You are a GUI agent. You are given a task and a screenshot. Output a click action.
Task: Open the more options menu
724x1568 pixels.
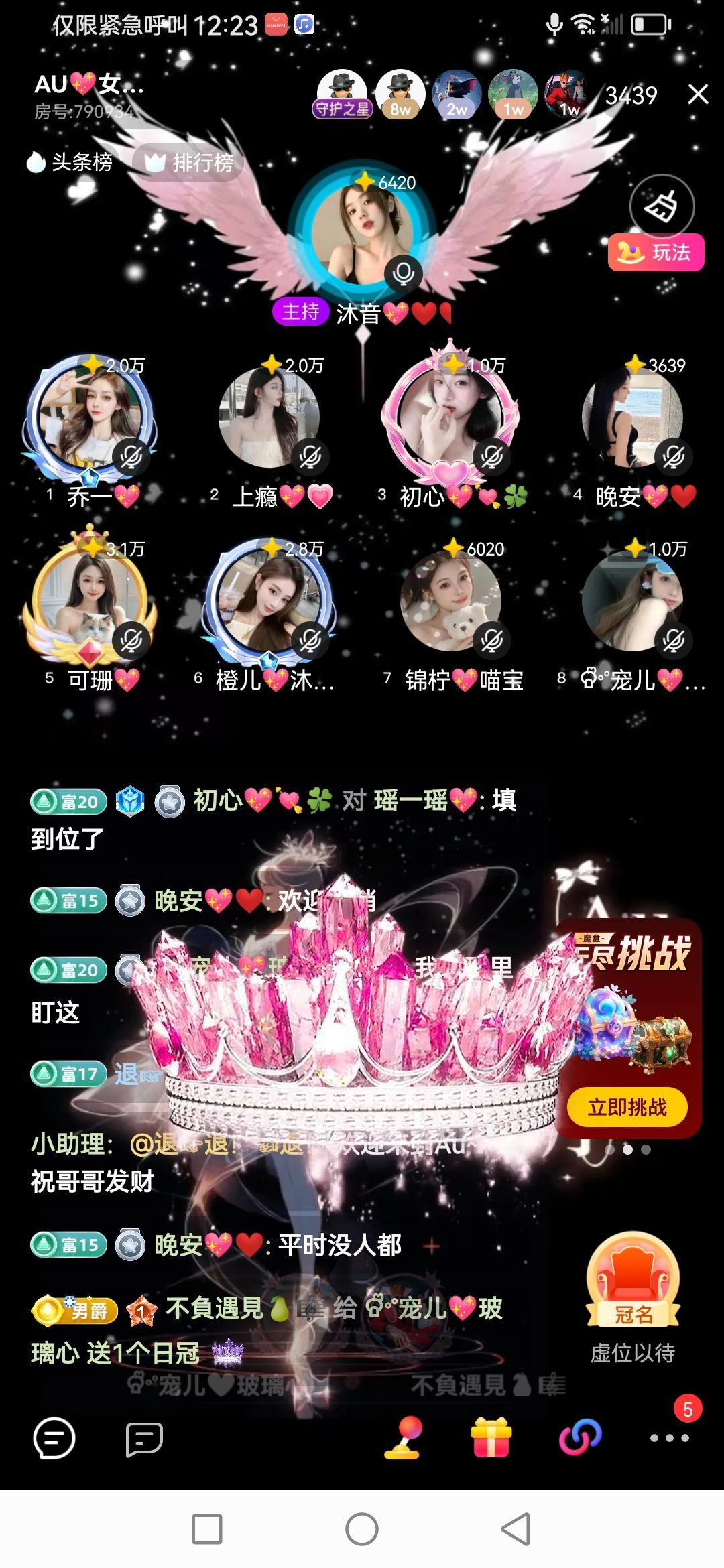669,1438
